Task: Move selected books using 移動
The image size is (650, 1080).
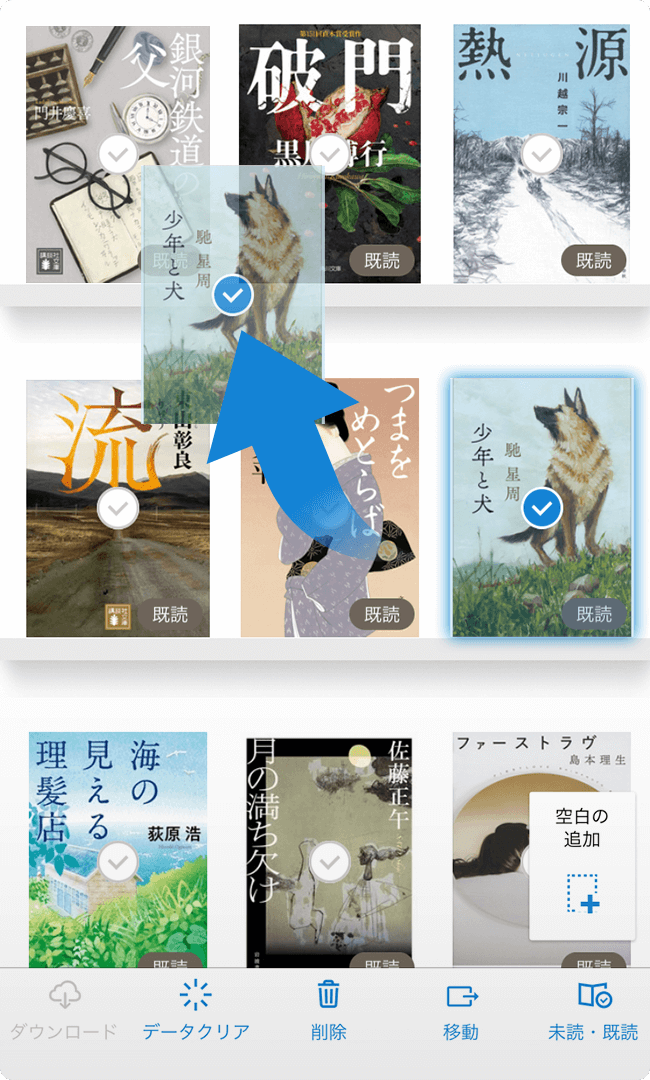Action: pyautogui.click(x=461, y=1010)
